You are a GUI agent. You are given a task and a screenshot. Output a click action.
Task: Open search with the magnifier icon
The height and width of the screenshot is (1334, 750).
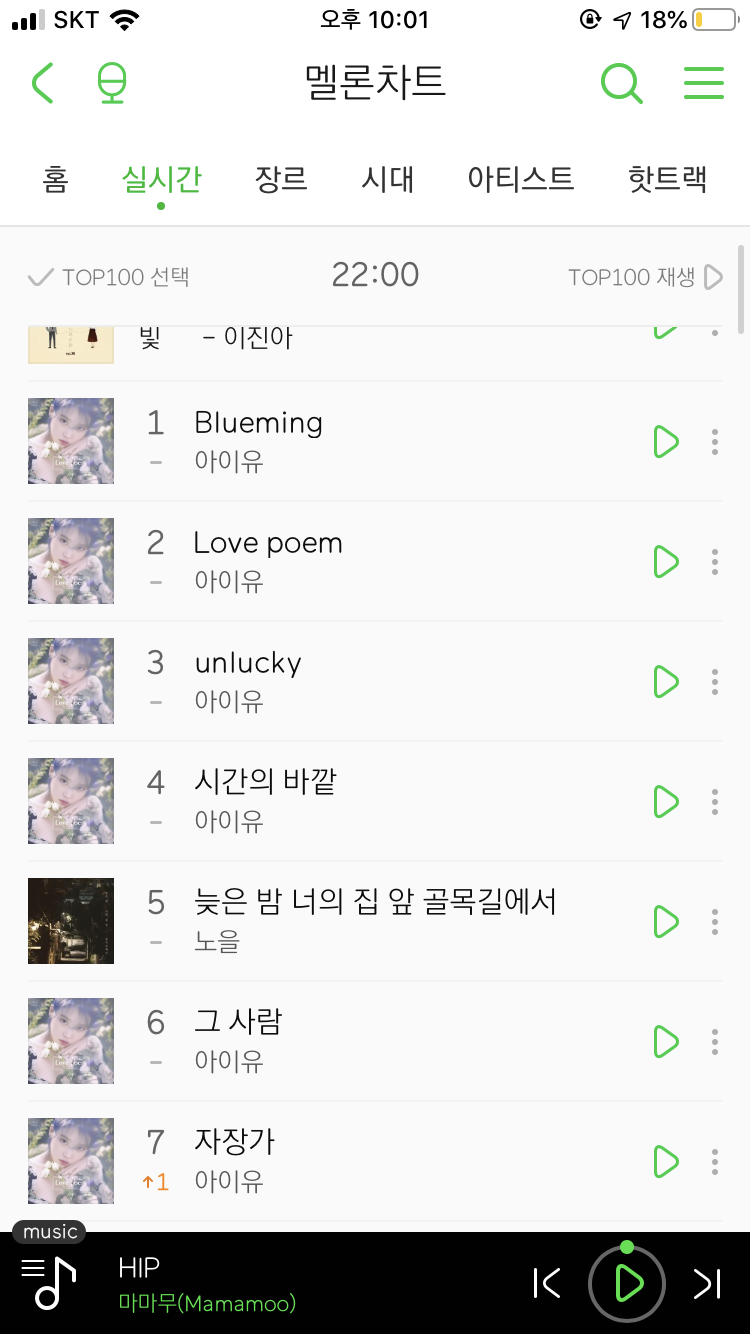coord(621,83)
